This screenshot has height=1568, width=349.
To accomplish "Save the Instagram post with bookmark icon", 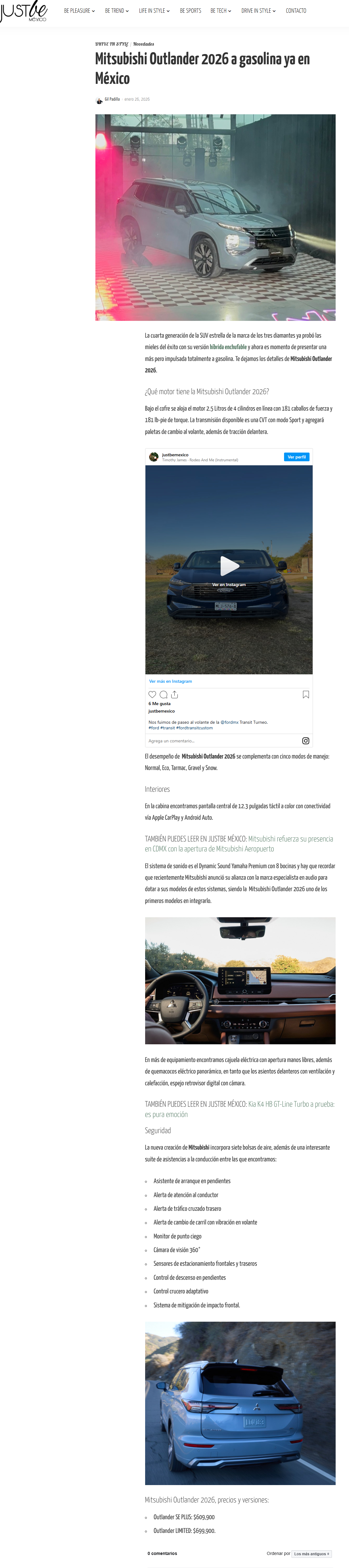I will tap(306, 695).
